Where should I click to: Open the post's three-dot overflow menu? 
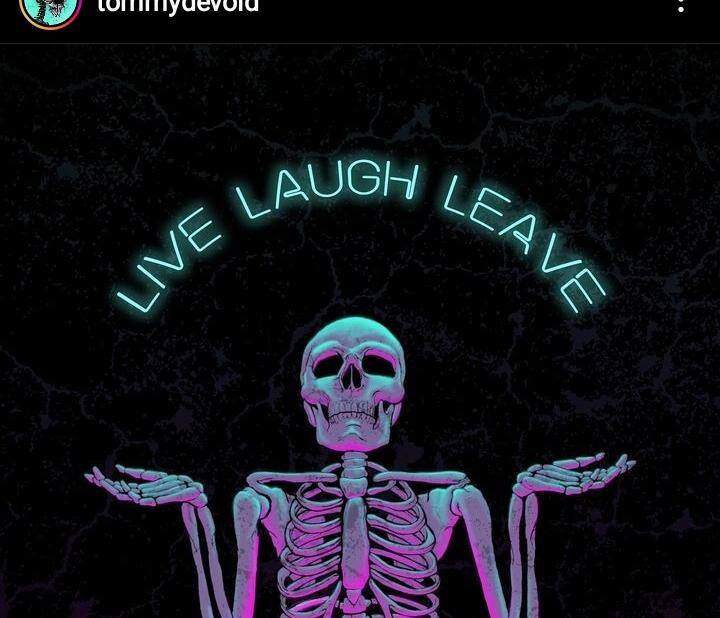click(x=681, y=6)
